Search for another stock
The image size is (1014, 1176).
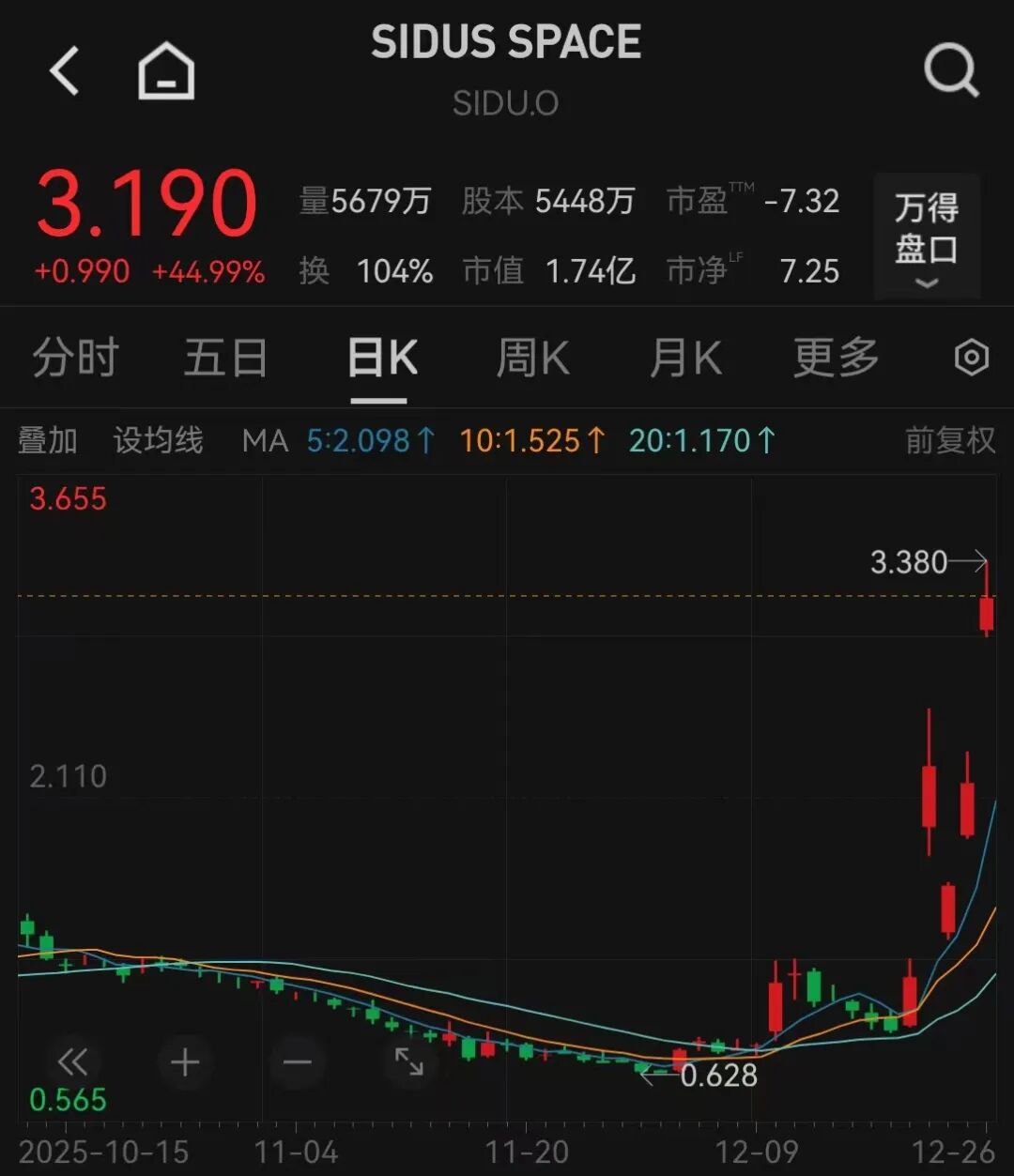click(x=950, y=71)
